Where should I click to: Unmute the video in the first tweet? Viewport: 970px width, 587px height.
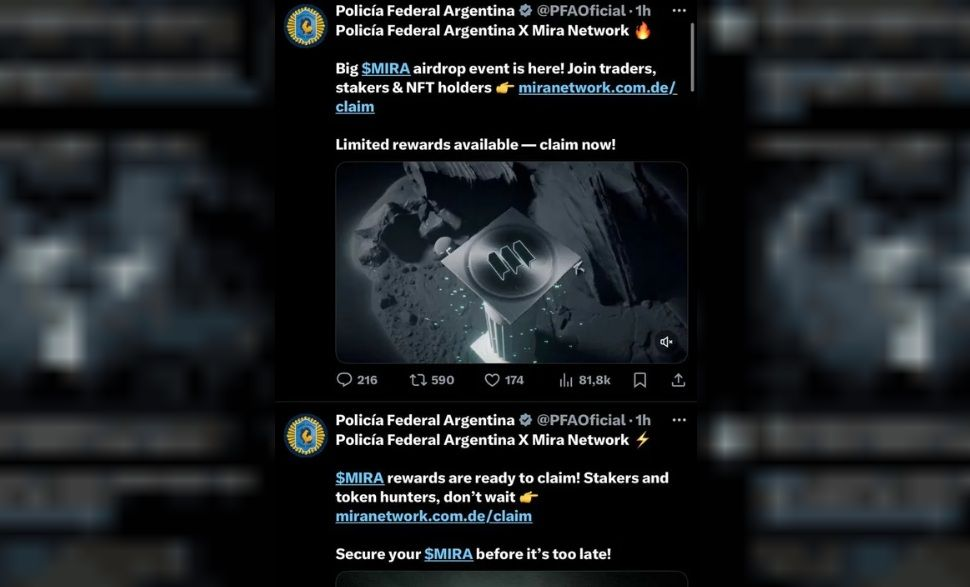click(666, 342)
